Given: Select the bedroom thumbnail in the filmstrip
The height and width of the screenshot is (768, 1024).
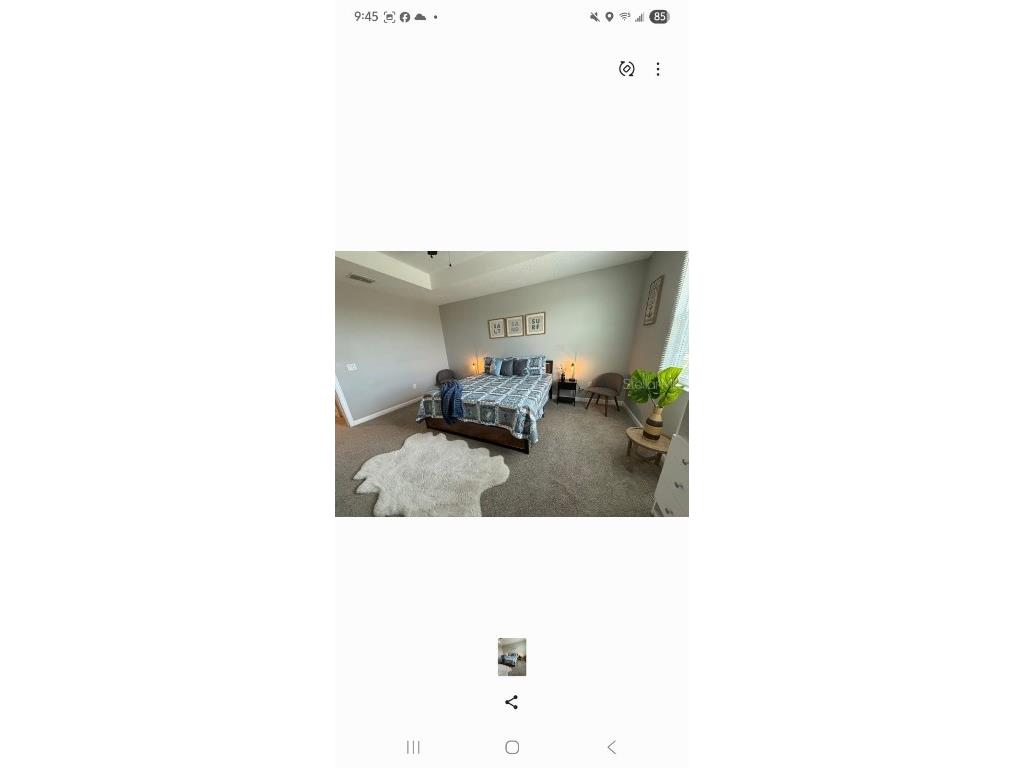Looking at the screenshot, I should 512,657.
